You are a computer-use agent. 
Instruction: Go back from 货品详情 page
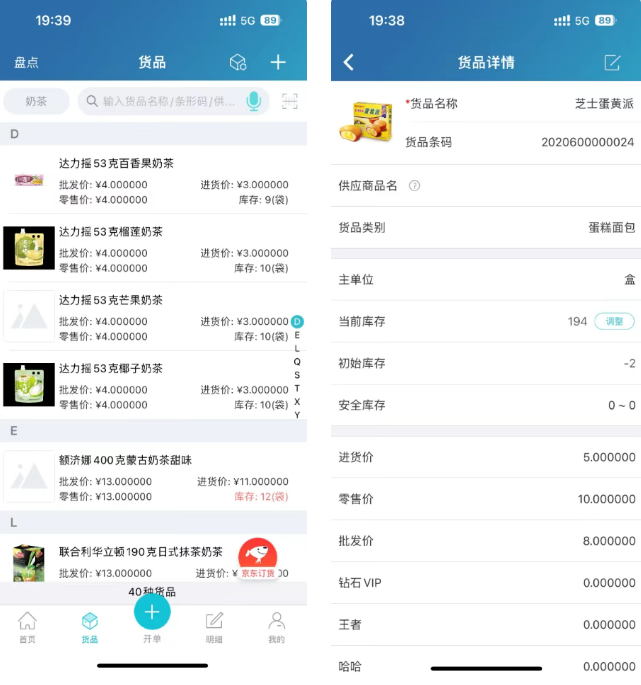[349, 62]
